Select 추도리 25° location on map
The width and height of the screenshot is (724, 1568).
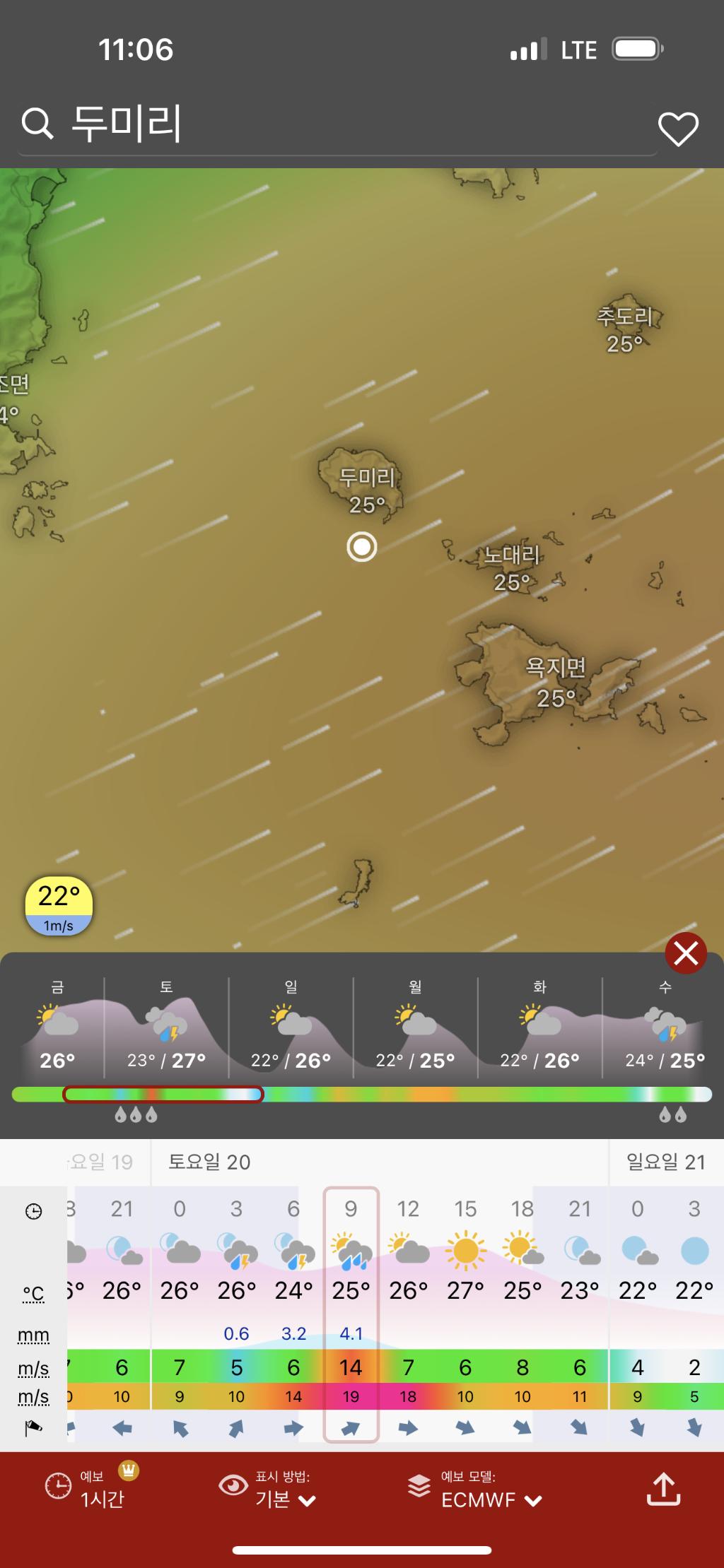pos(624,329)
